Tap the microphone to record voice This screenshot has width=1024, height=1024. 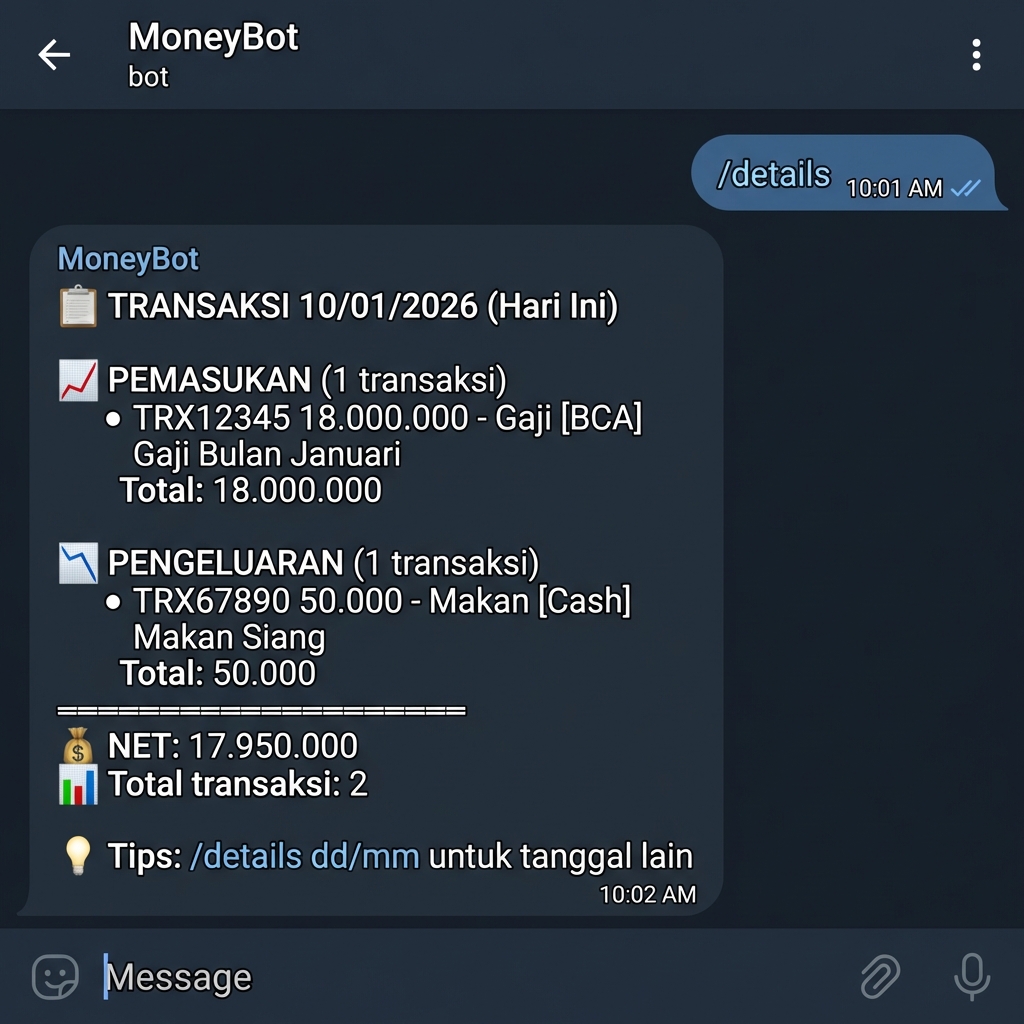971,977
